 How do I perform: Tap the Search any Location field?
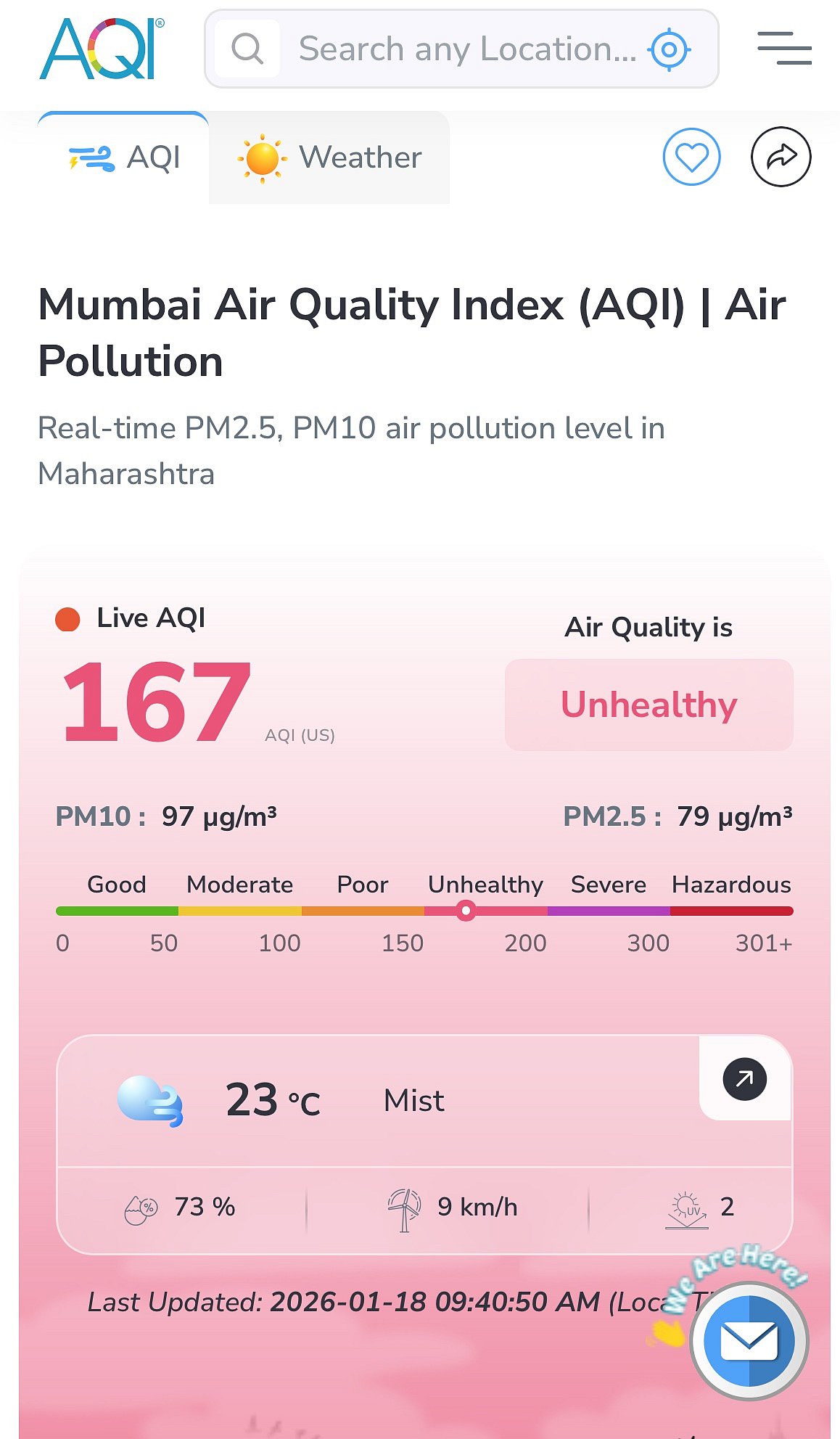464,49
